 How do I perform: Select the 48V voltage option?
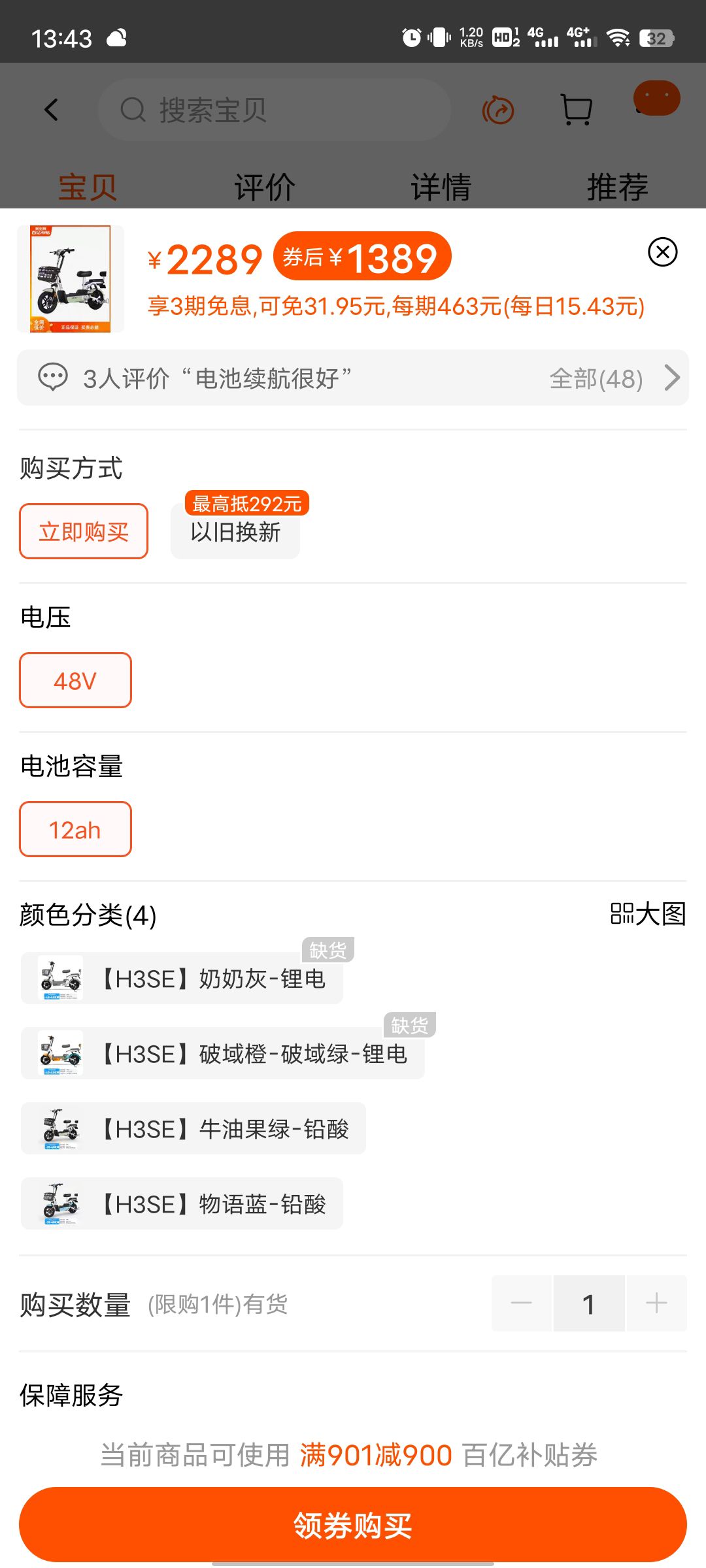(x=75, y=680)
